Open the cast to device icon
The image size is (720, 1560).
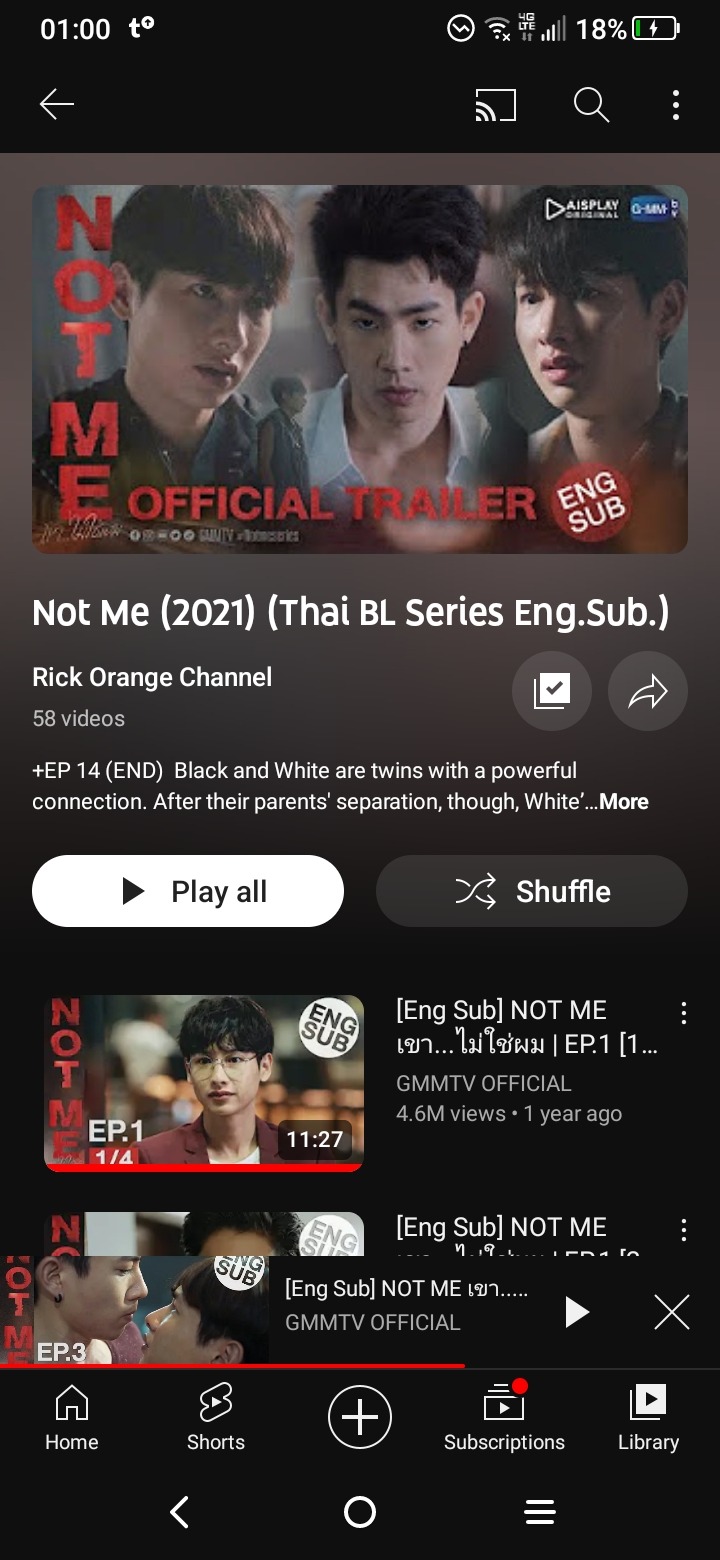coord(496,104)
